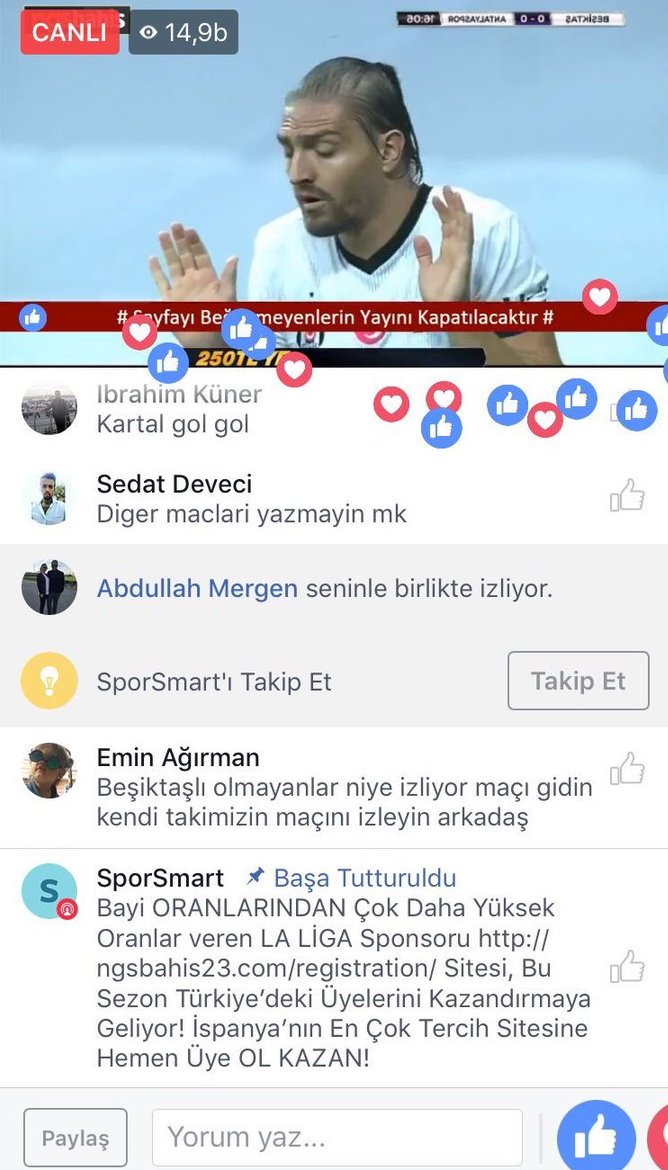Tap Takip Et to follow SporSmart
The width and height of the screenshot is (668, 1170).
pos(578,682)
